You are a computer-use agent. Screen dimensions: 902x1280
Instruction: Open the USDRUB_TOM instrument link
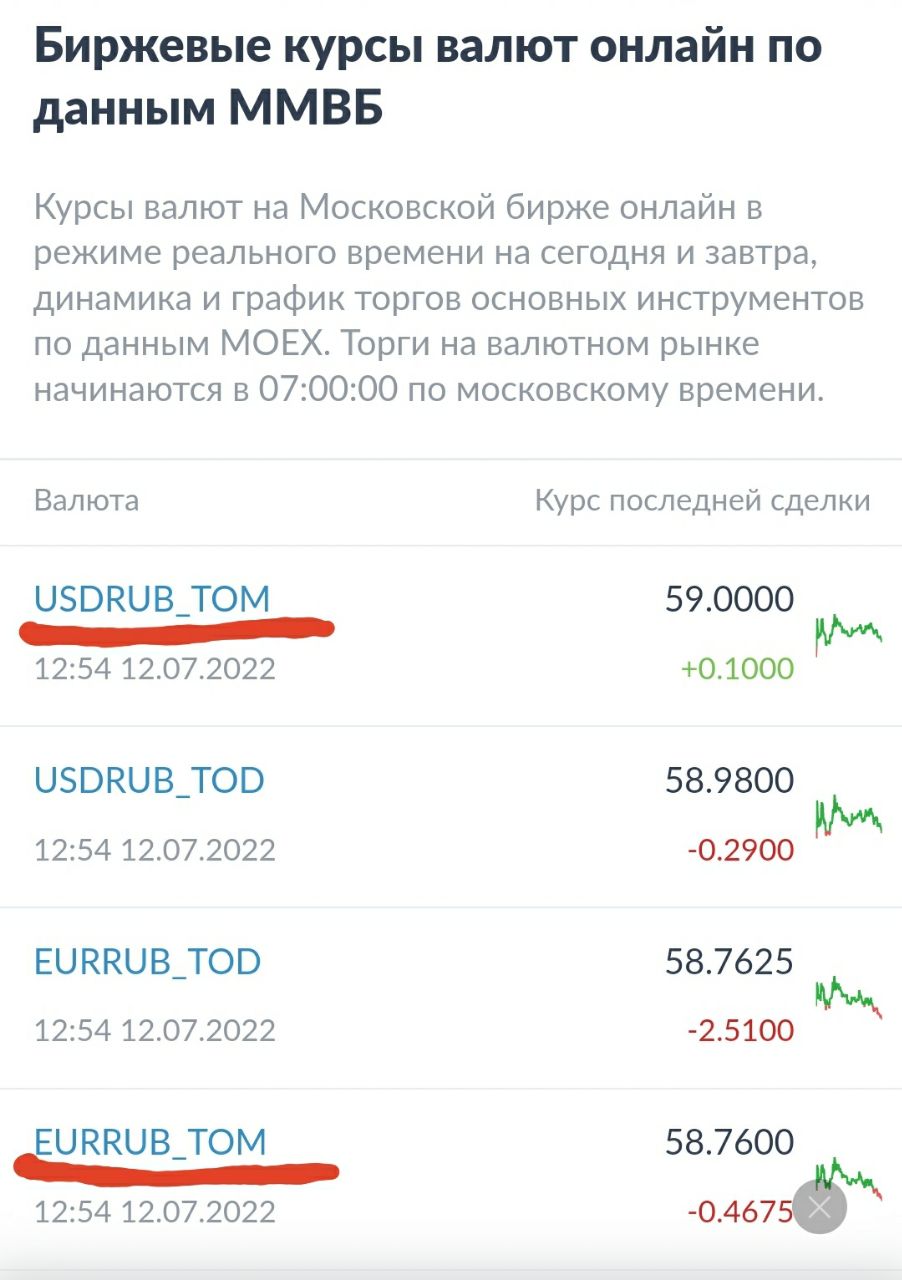(x=152, y=599)
